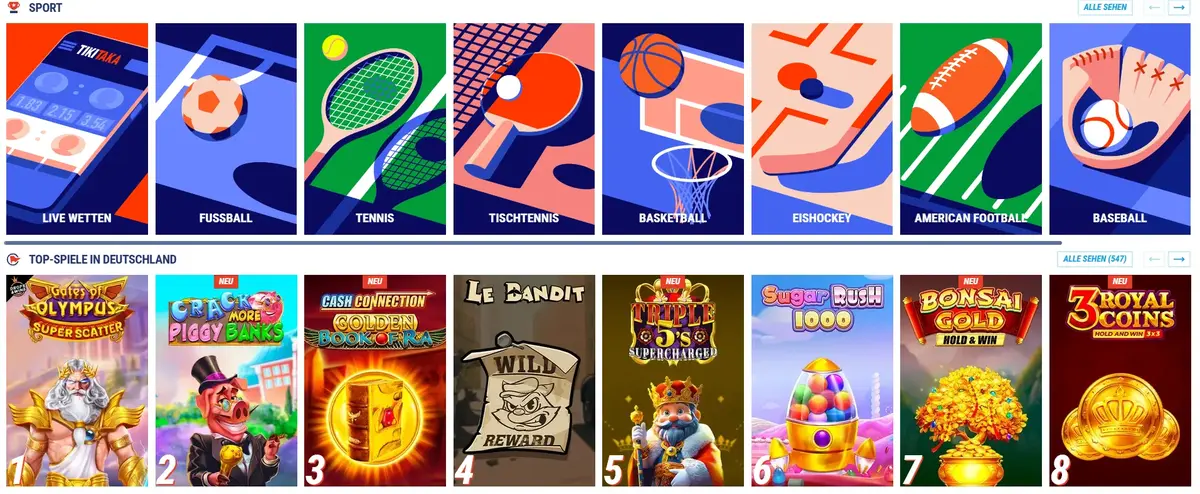Open Crack More Piggy Banks game
This screenshot has height=494, width=1200.
pyautogui.click(x=226, y=380)
